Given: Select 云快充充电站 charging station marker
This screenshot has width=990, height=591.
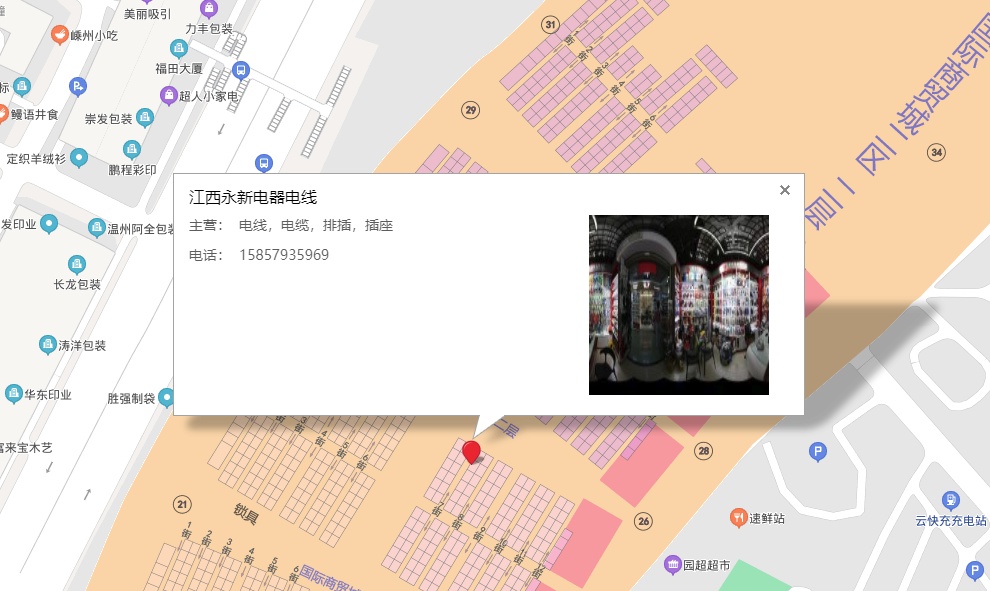Looking at the screenshot, I should [950, 500].
